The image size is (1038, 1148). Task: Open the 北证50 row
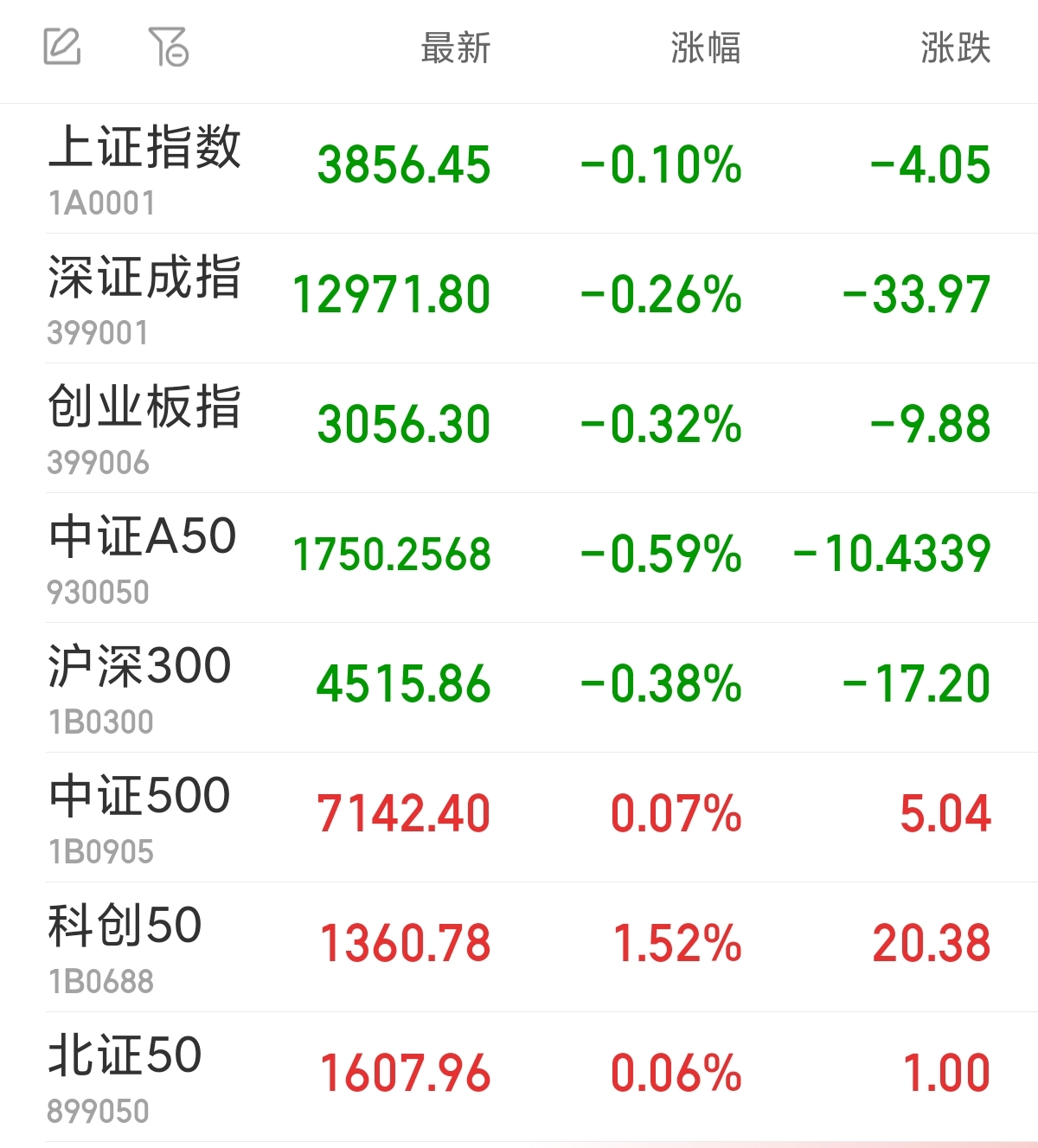pos(519,1077)
